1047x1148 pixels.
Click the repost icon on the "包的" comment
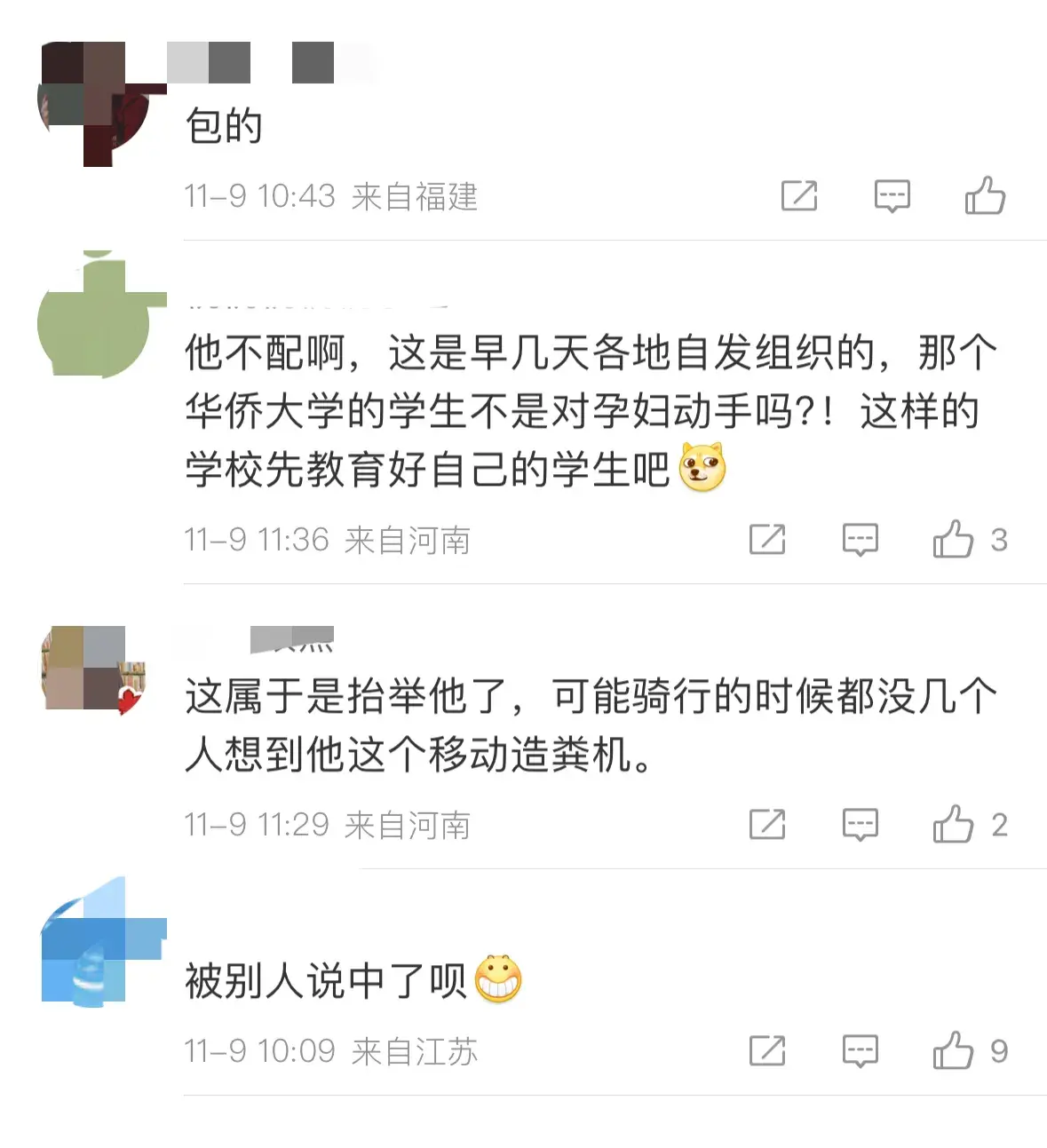pyautogui.click(x=798, y=196)
